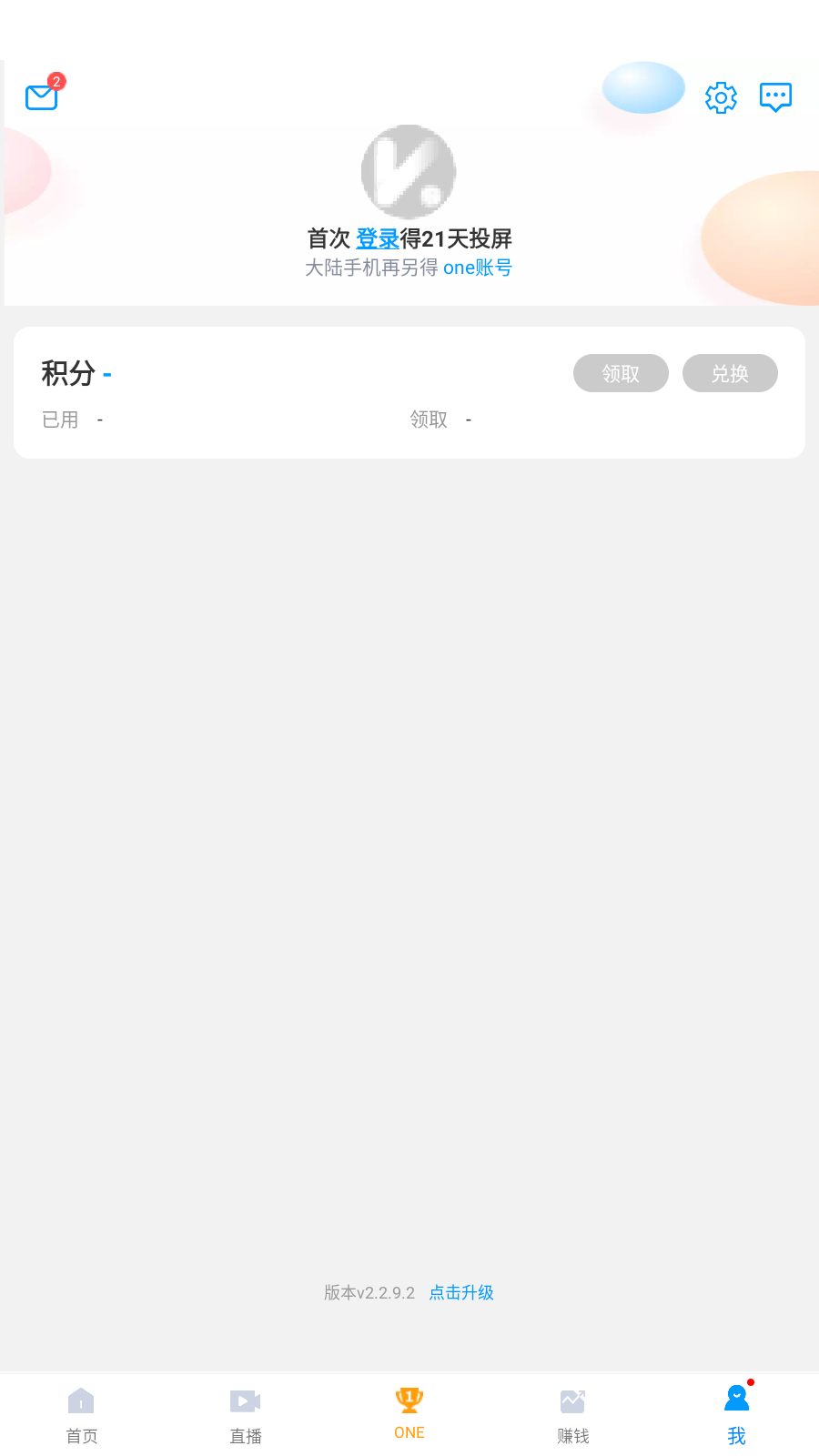Select the 我 tab
This screenshot has width=819, height=1456.
(737, 1415)
